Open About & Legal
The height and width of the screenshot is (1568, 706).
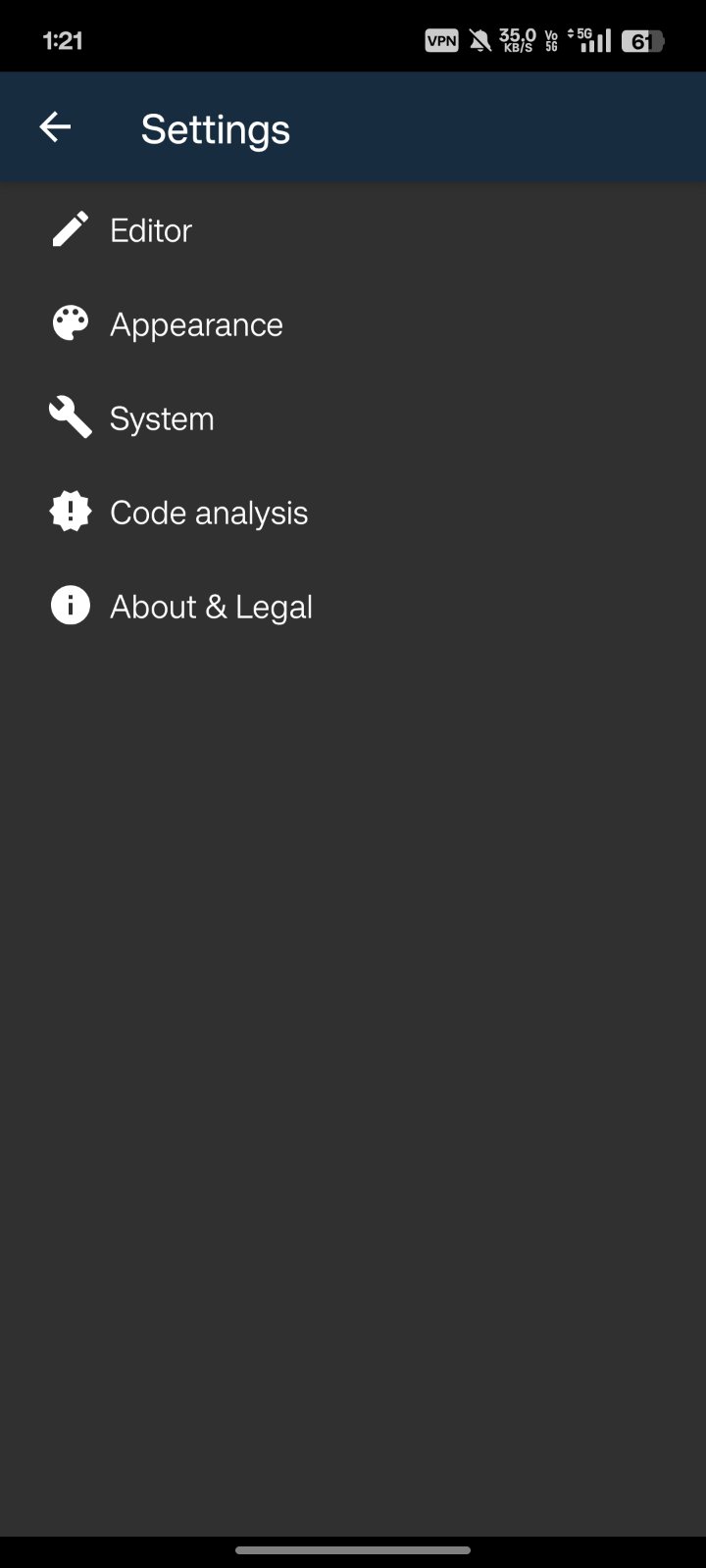(x=211, y=607)
